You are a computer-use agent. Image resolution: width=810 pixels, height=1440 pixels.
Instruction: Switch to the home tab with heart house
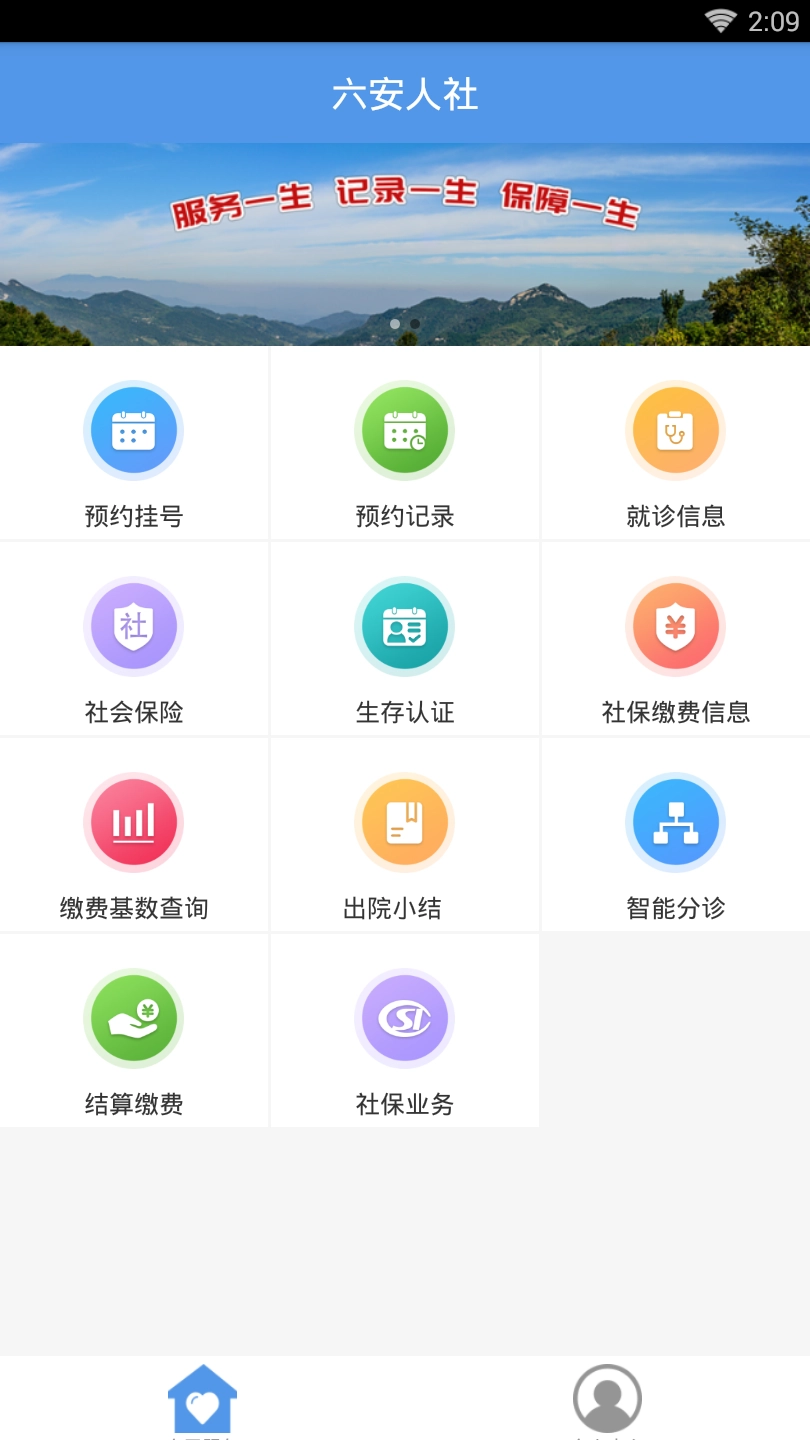202,1398
